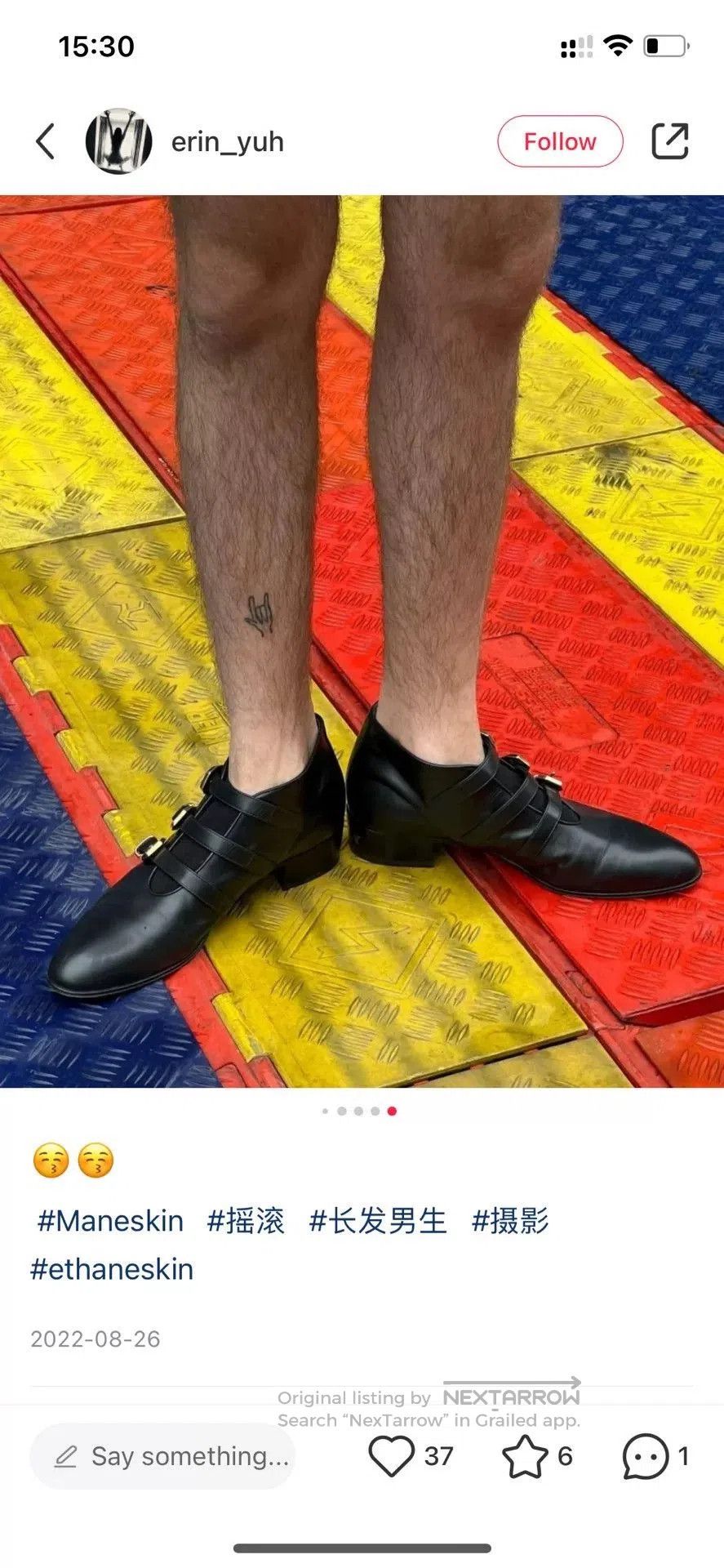Screen dimensions: 724x1568
Task: Save this post with the star icon
Action: pos(524,1456)
